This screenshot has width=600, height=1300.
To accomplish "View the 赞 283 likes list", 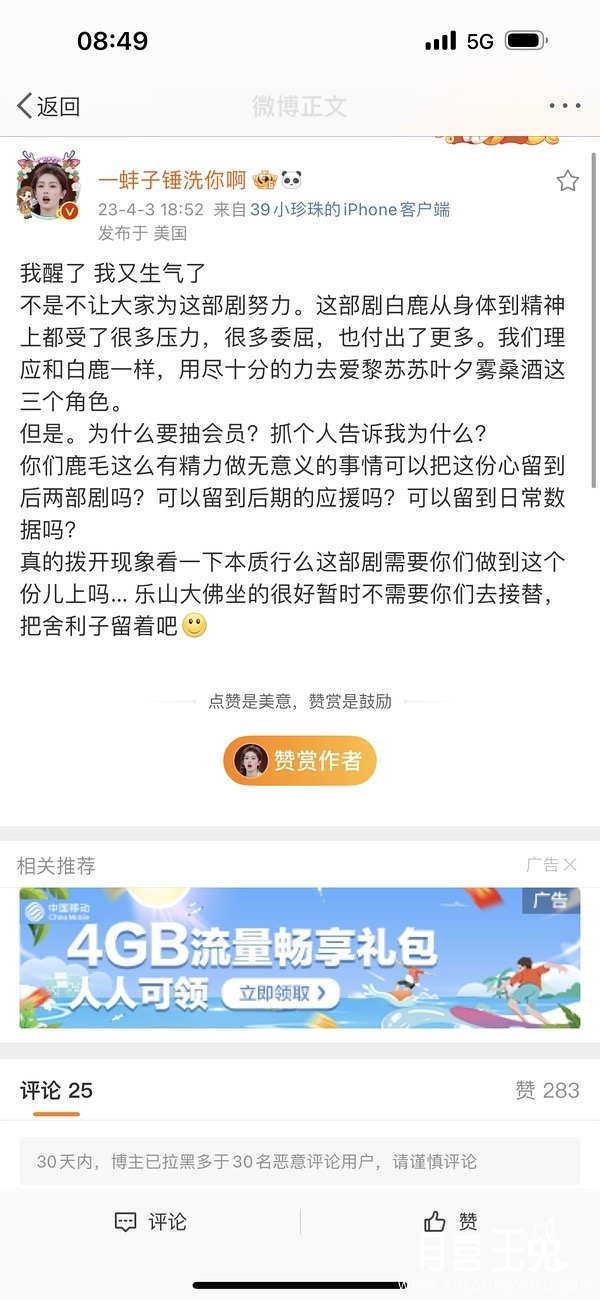I will (547, 1090).
